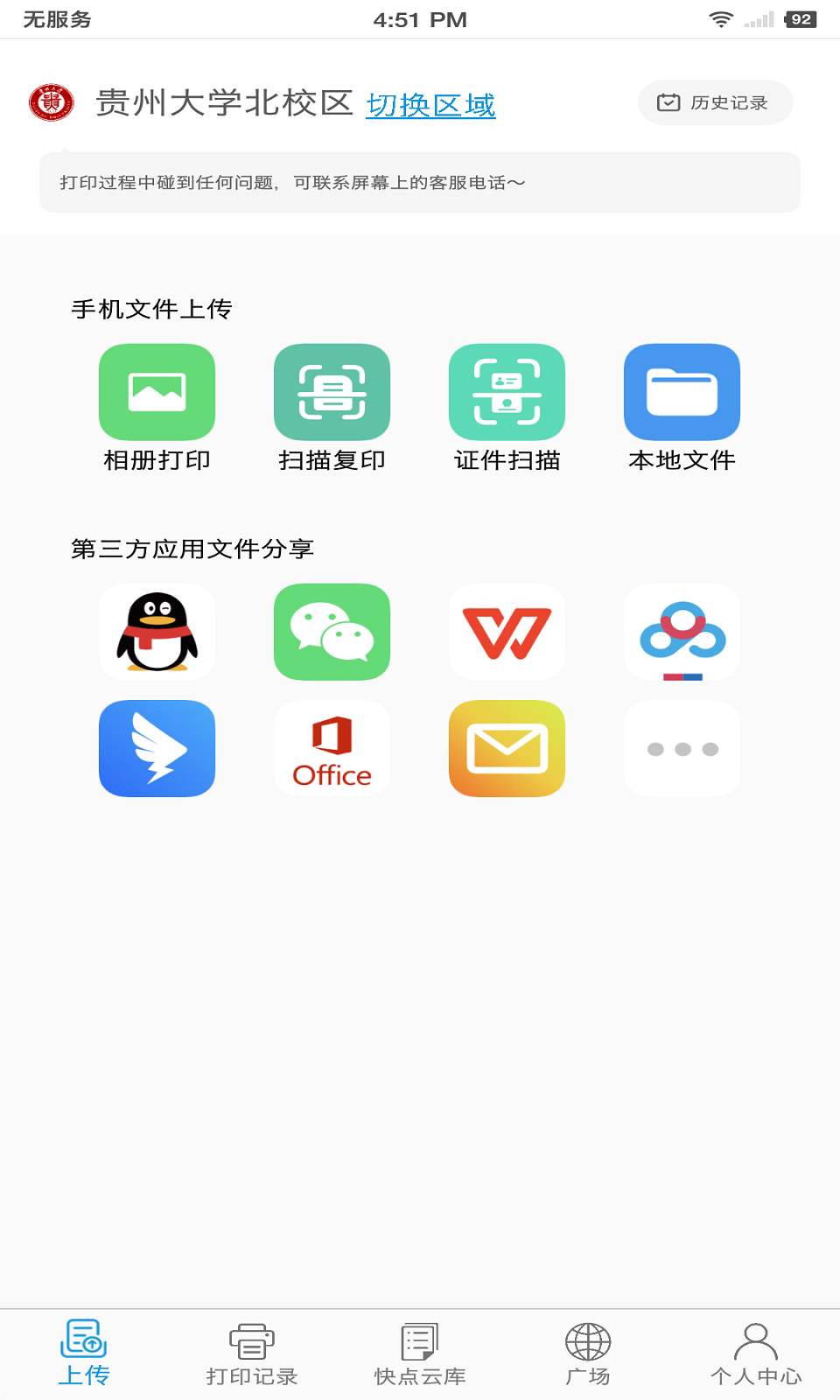Screen dimensions: 840x1400
Task: Tap the Guizhou University school logo
Action: click(52, 102)
